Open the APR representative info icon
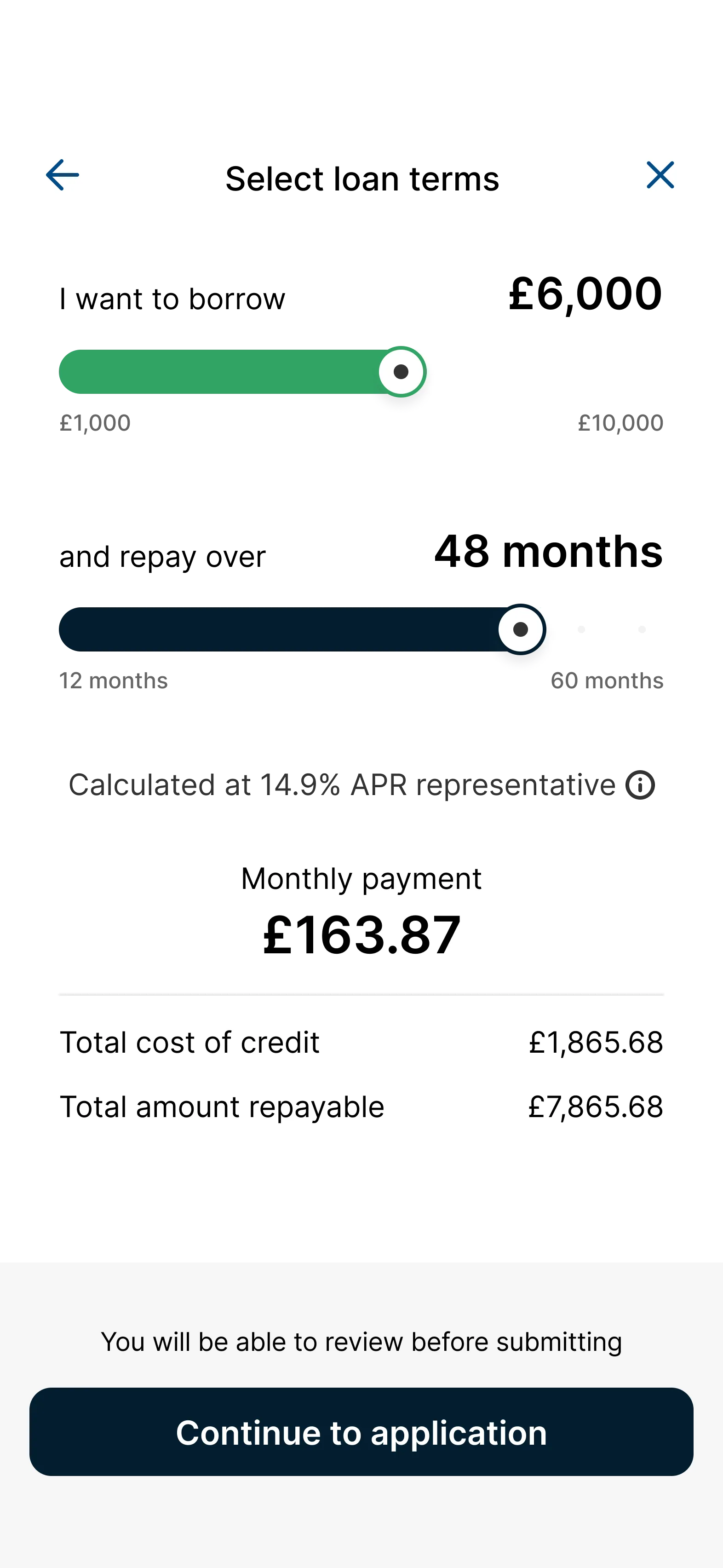The height and width of the screenshot is (1568, 723). [640, 784]
